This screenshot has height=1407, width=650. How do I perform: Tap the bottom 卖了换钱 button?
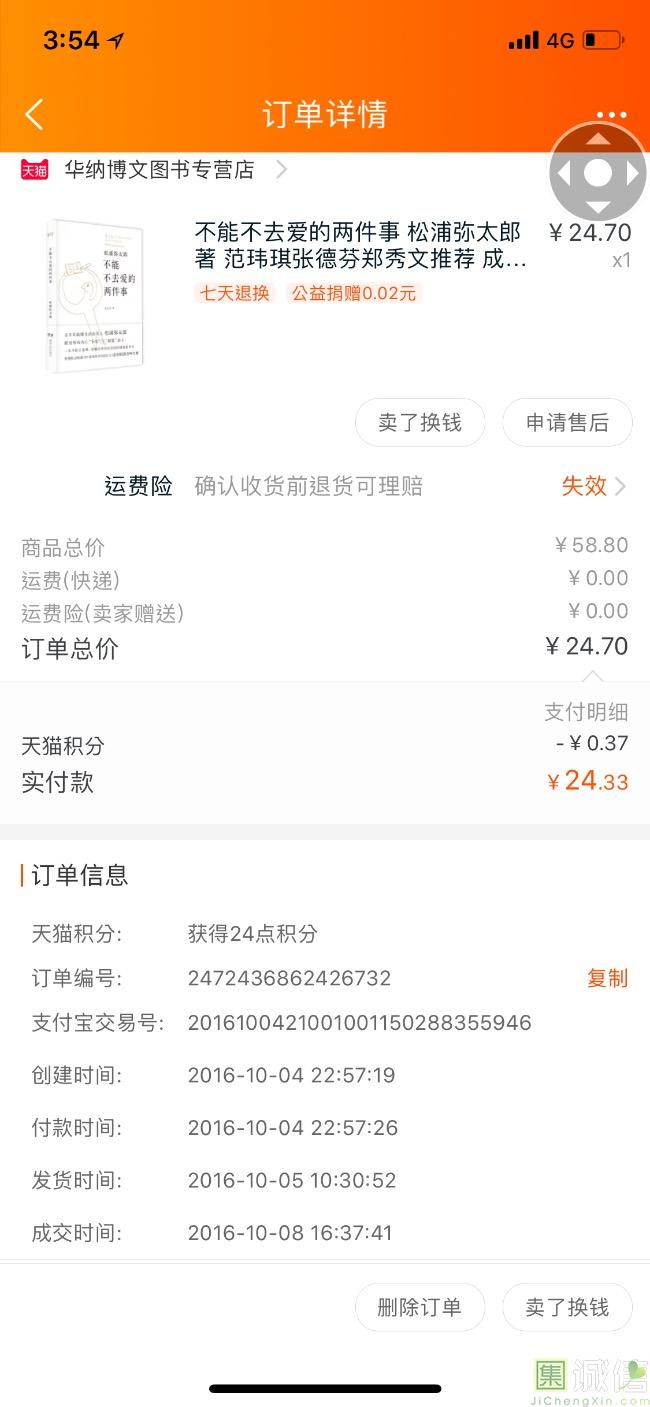click(x=567, y=1307)
